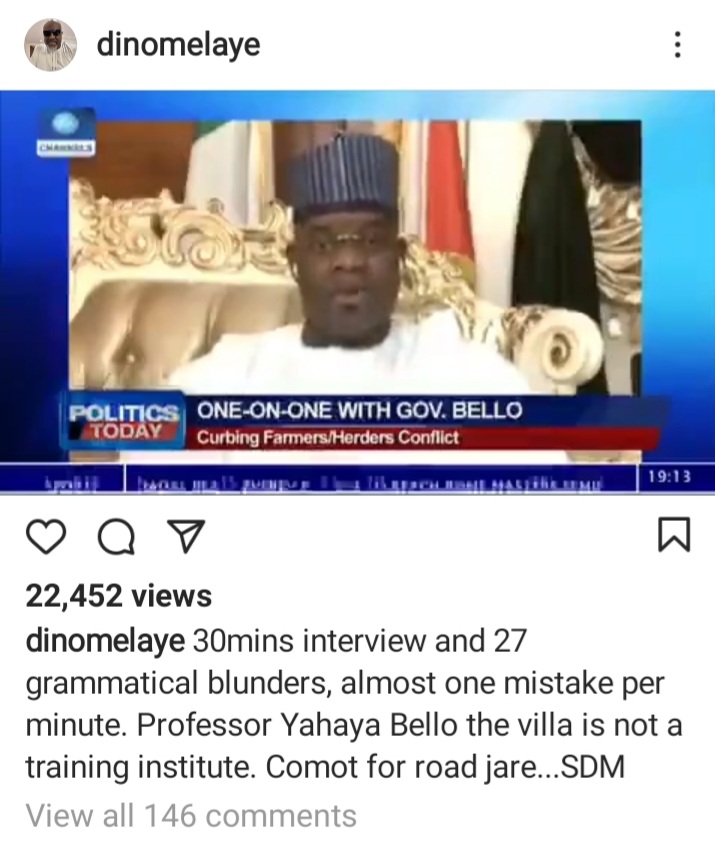Screen dimensions: 715x844
Task: Open dinomelaye's profile from the header username
Action: point(178,45)
